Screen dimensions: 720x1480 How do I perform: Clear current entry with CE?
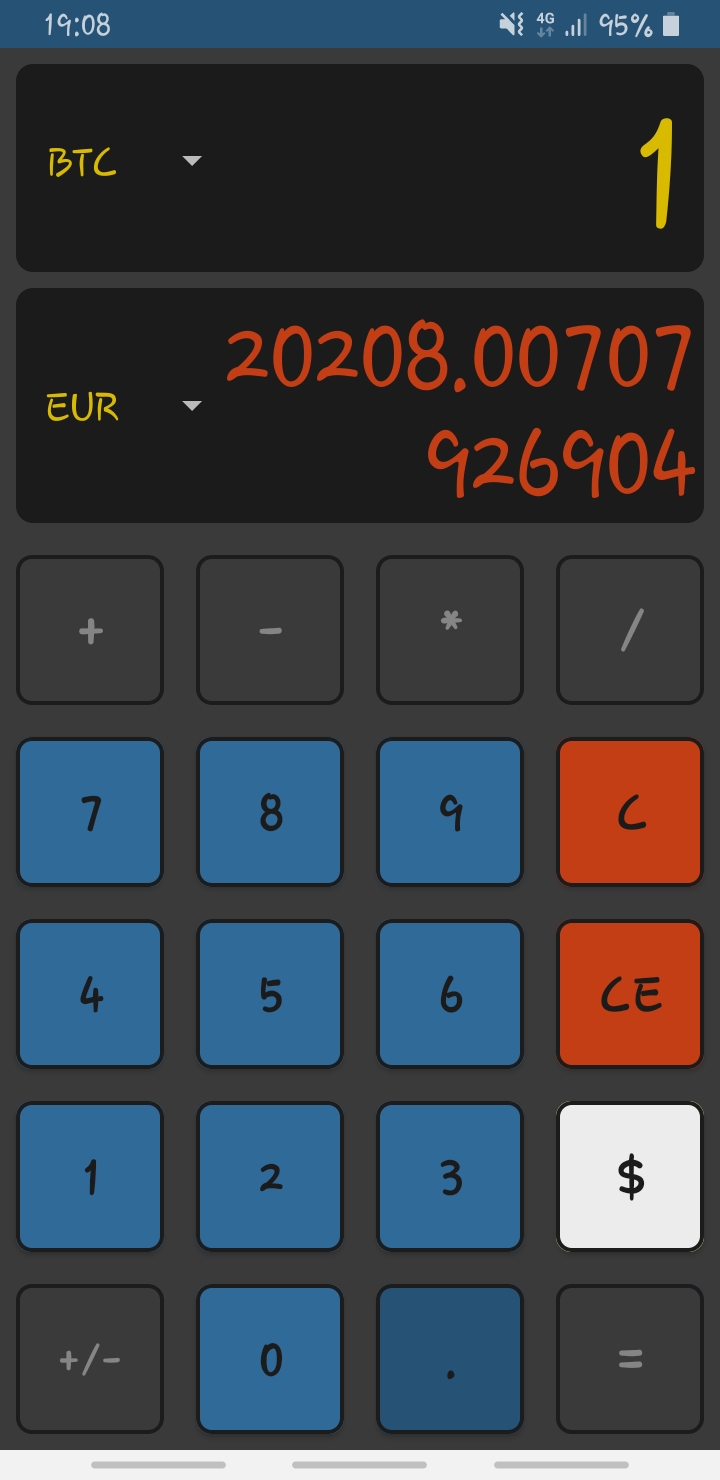point(630,994)
